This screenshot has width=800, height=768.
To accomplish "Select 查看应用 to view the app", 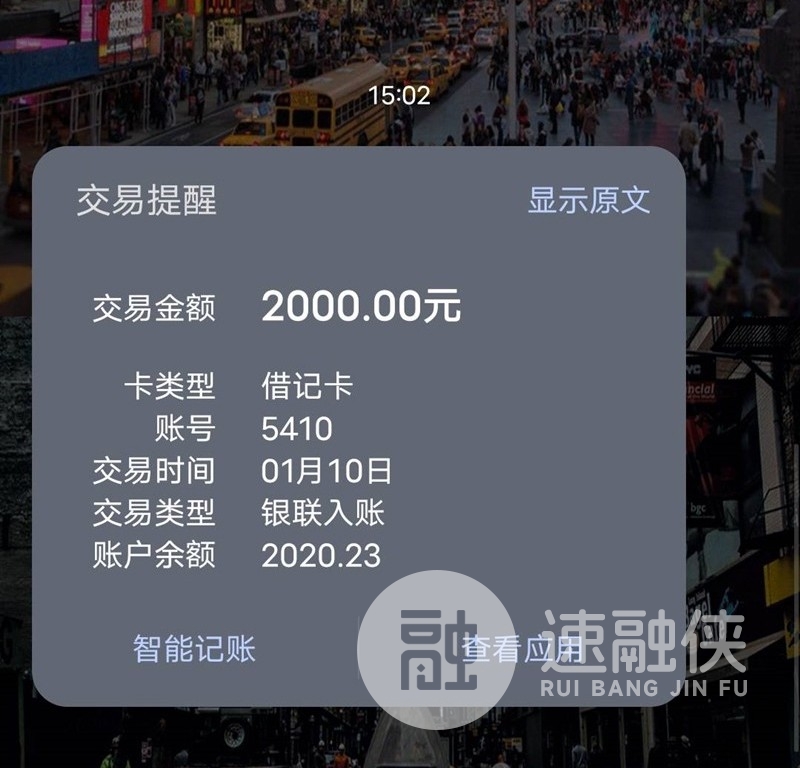I will click(x=522, y=649).
